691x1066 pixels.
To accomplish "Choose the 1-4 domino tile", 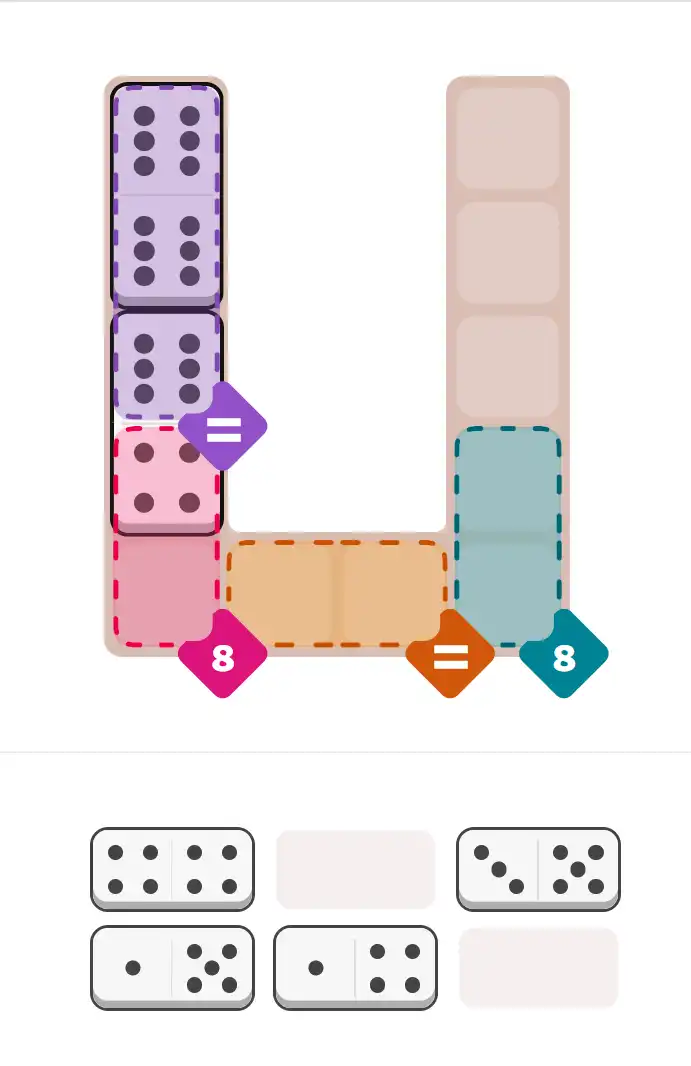I will point(355,967).
